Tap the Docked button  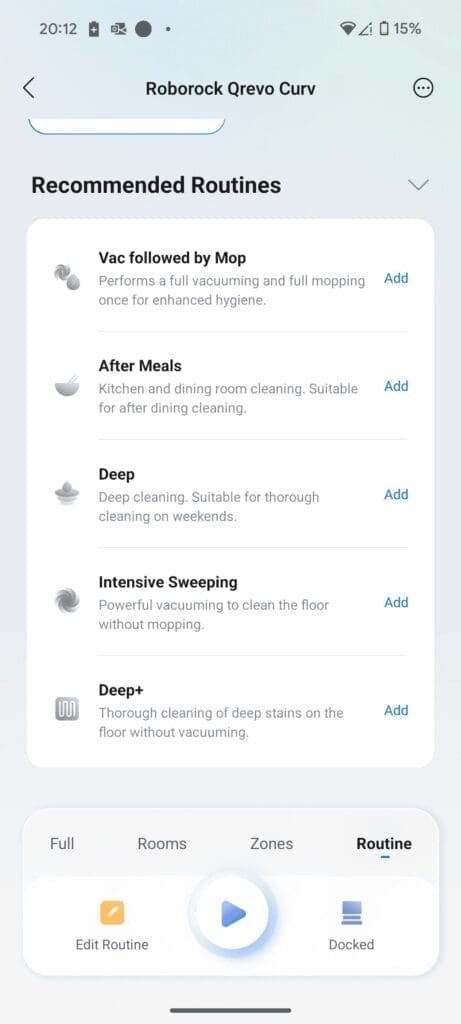[x=351, y=925]
